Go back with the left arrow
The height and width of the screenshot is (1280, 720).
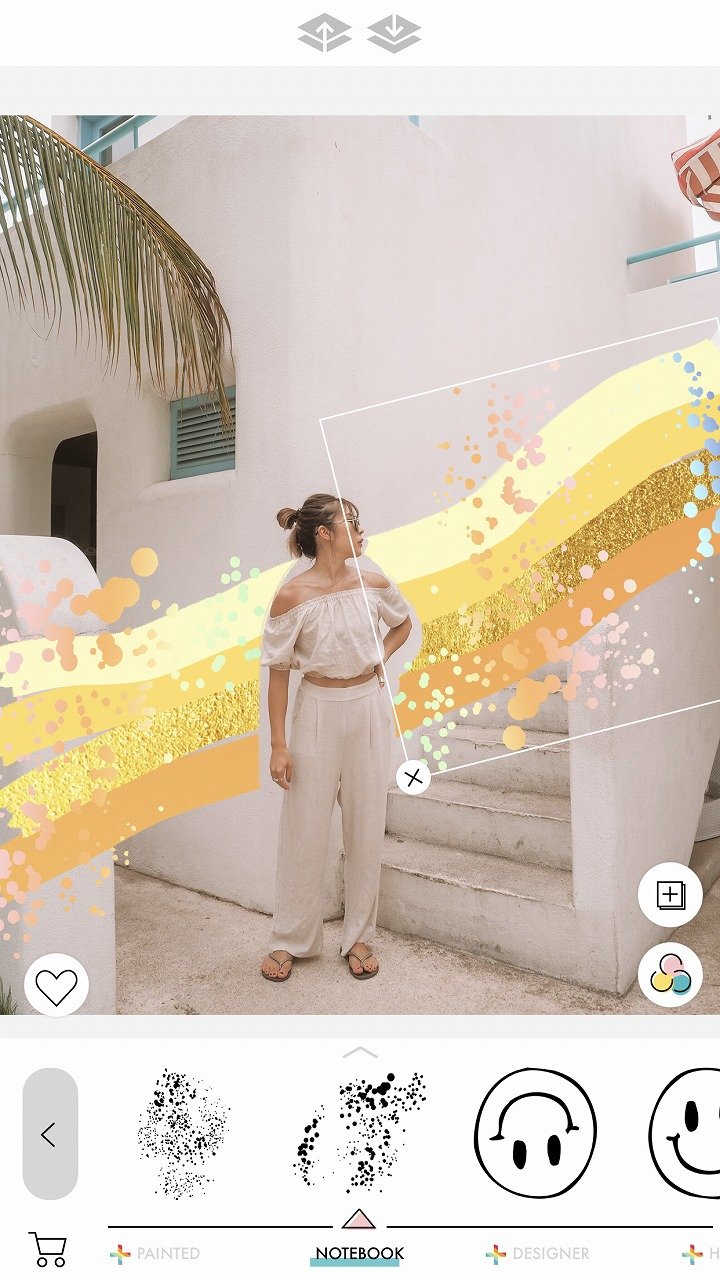pos(50,1134)
